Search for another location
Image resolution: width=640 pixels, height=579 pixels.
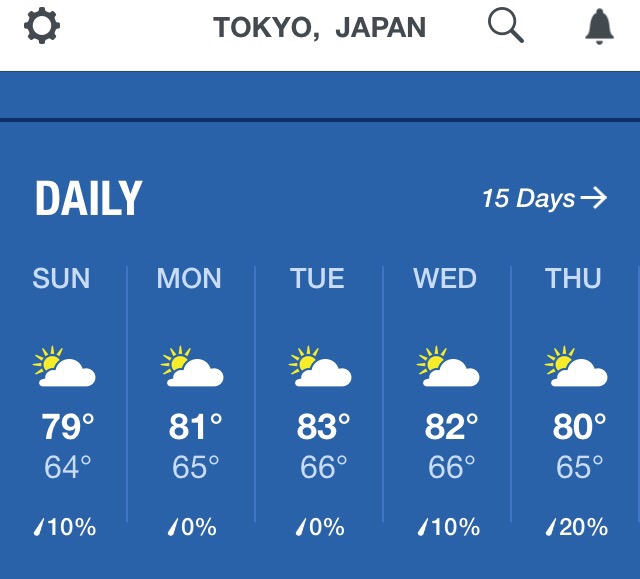pos(506,26)
